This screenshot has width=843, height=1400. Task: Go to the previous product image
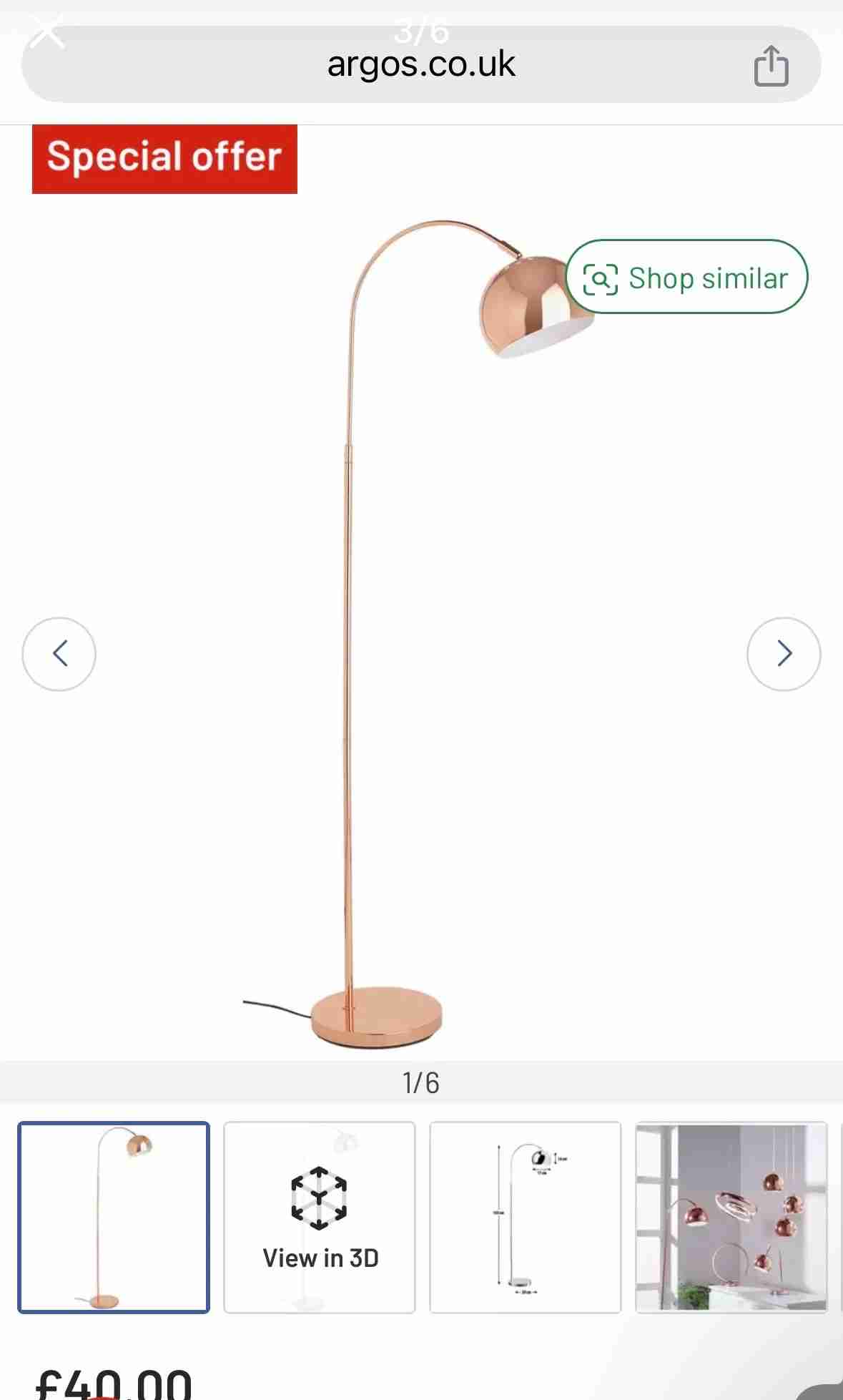59,654
